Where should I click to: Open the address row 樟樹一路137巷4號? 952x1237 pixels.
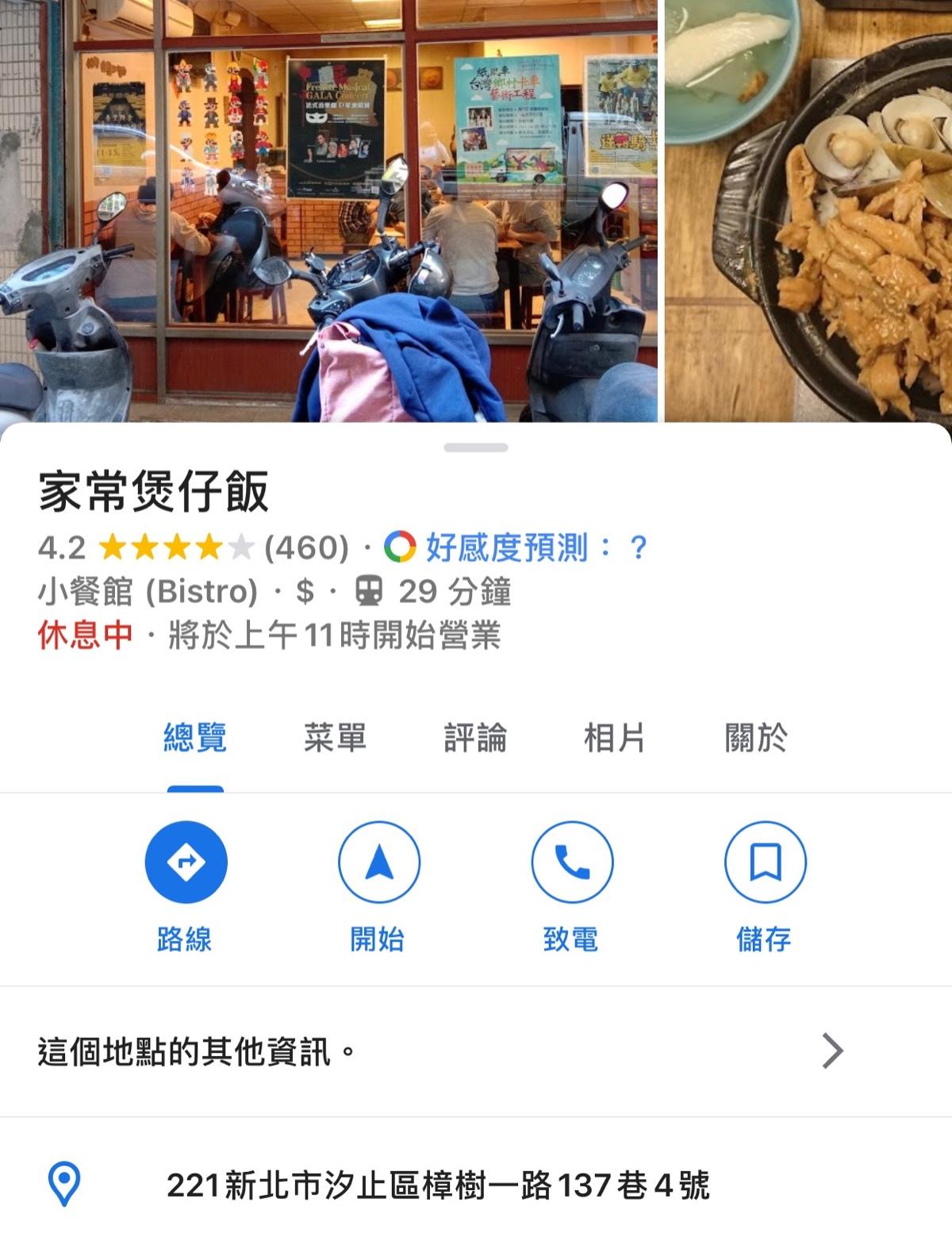click(x=438, y=1185)
